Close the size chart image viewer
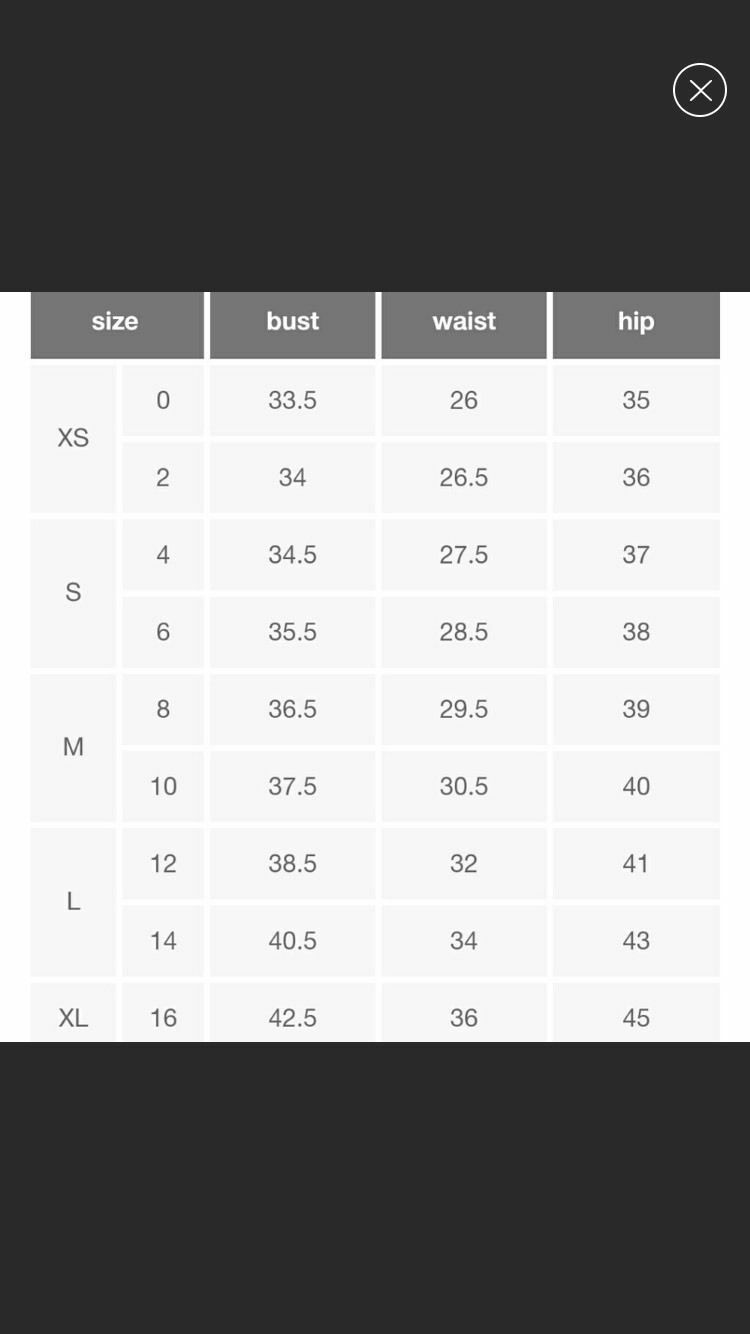This screenshot has width=750, height=1334. pyautogui.click(x=700, y=90)
